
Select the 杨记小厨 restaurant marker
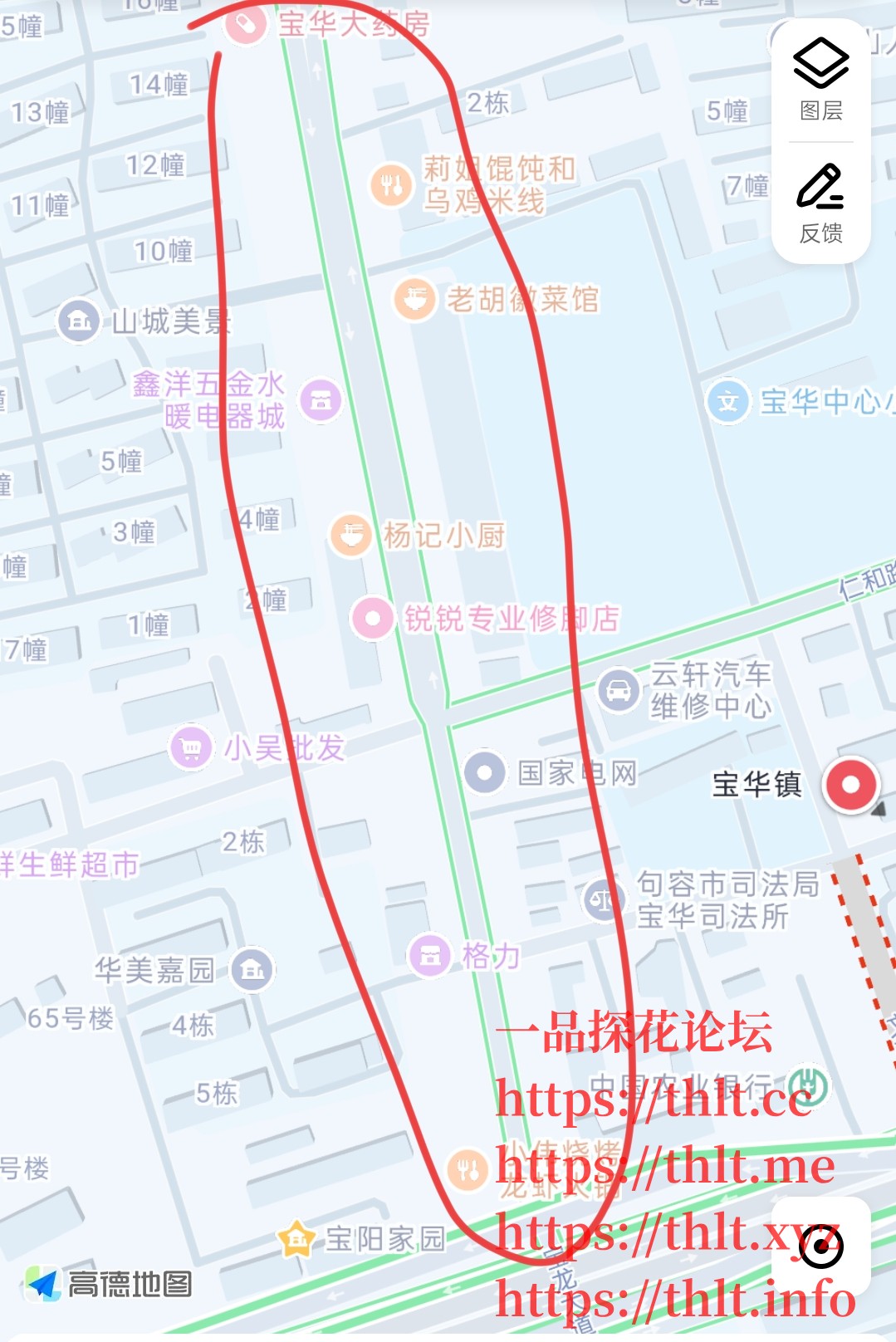pos(351,536)
